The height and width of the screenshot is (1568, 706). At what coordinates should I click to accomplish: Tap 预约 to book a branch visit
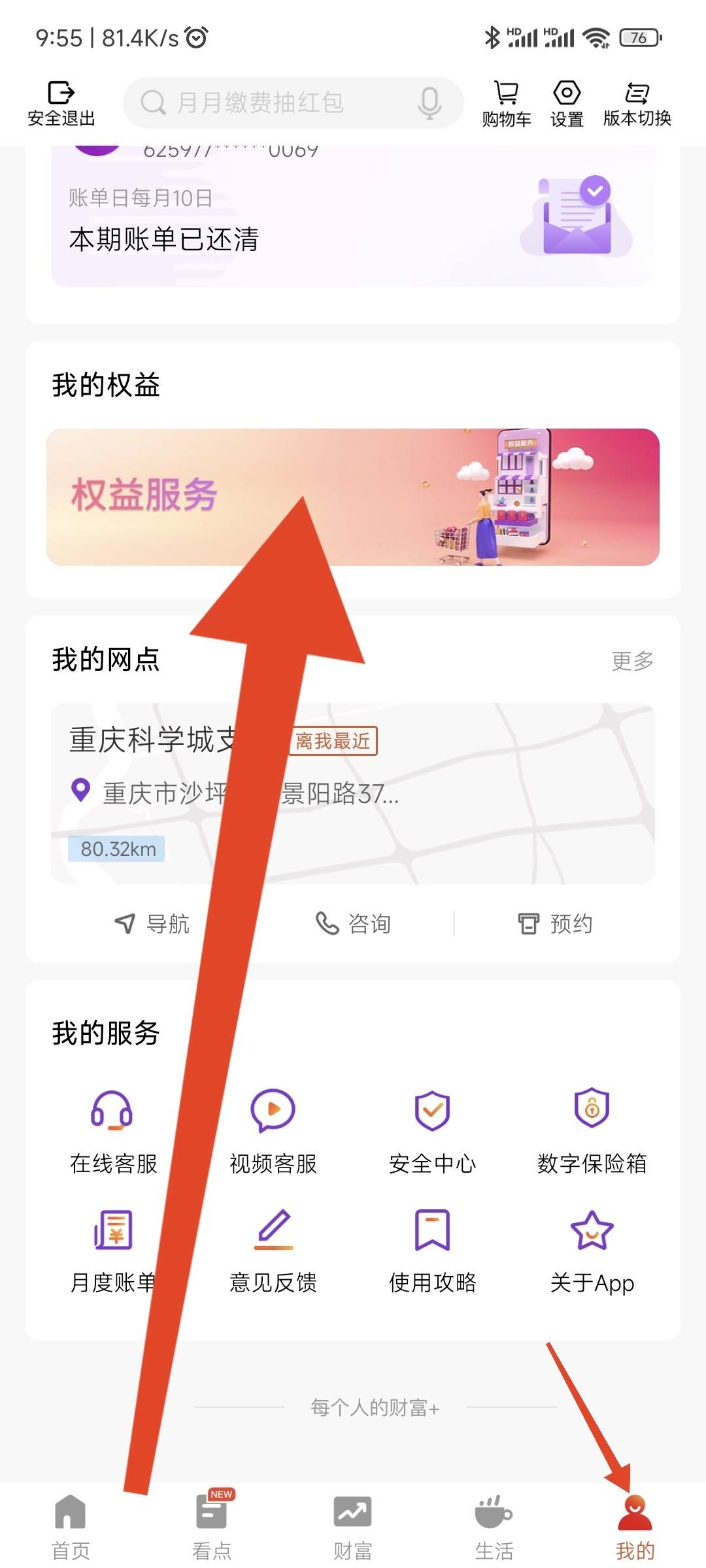[556, 923]
